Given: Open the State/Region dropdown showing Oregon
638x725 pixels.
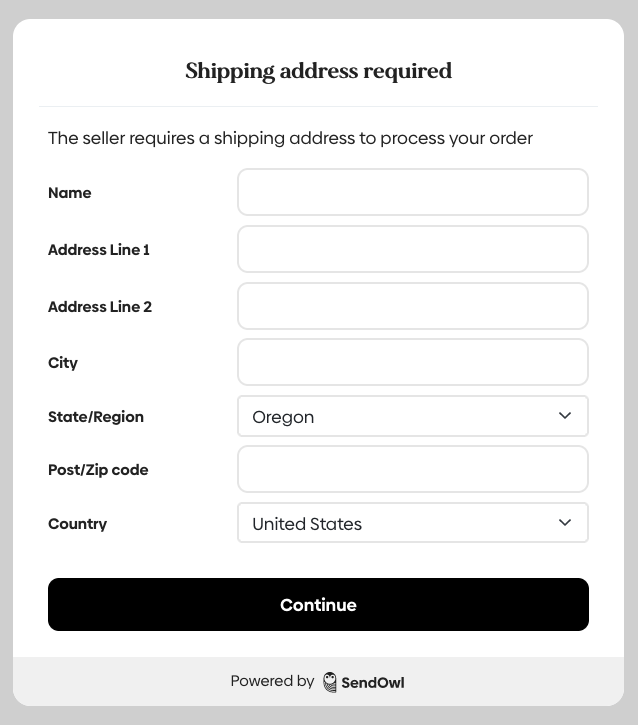Looking at the screenshot, I should point(412,416).
